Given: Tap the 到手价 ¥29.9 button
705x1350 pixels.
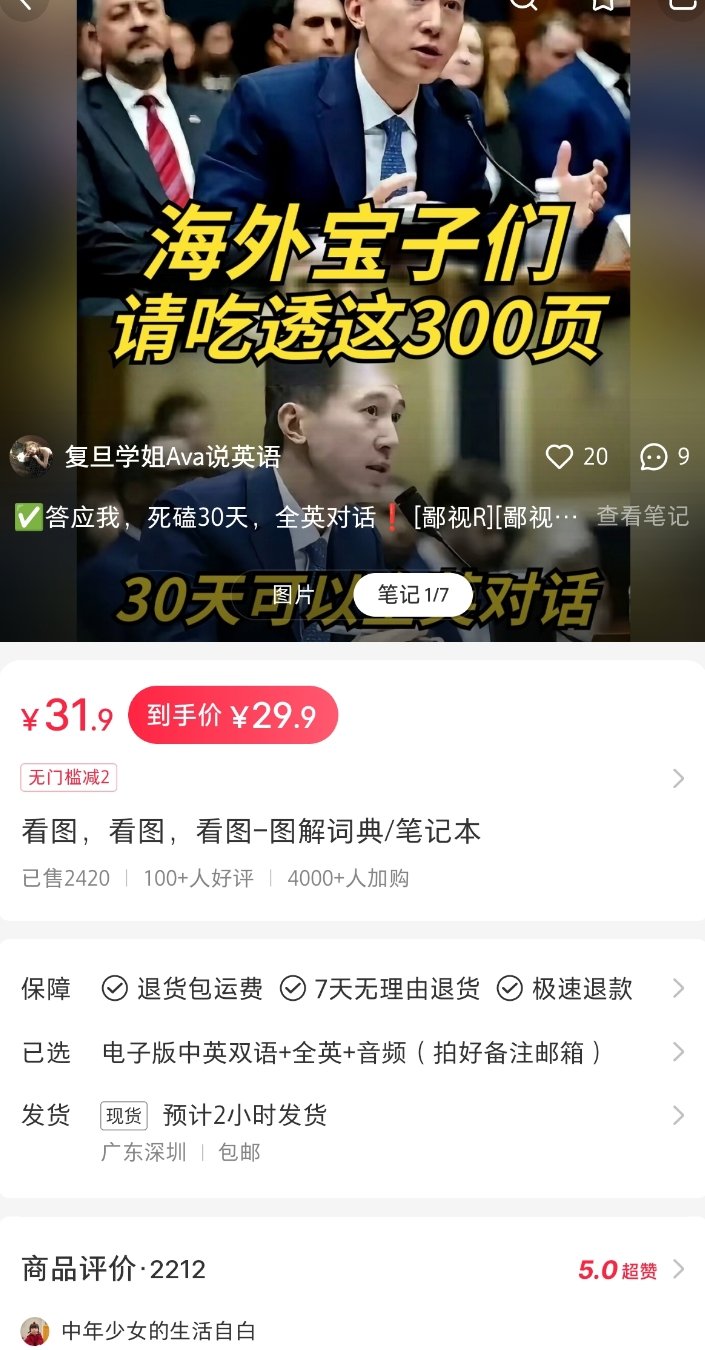Looking at the screenshot, I should click(233, 716).
